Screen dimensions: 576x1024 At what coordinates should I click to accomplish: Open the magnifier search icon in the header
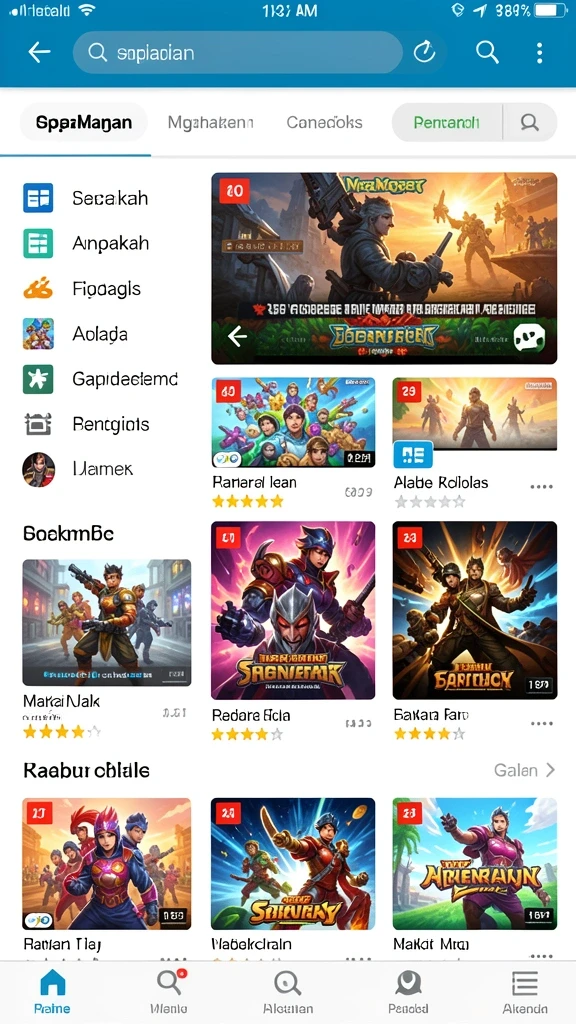[x=487, y=52]
